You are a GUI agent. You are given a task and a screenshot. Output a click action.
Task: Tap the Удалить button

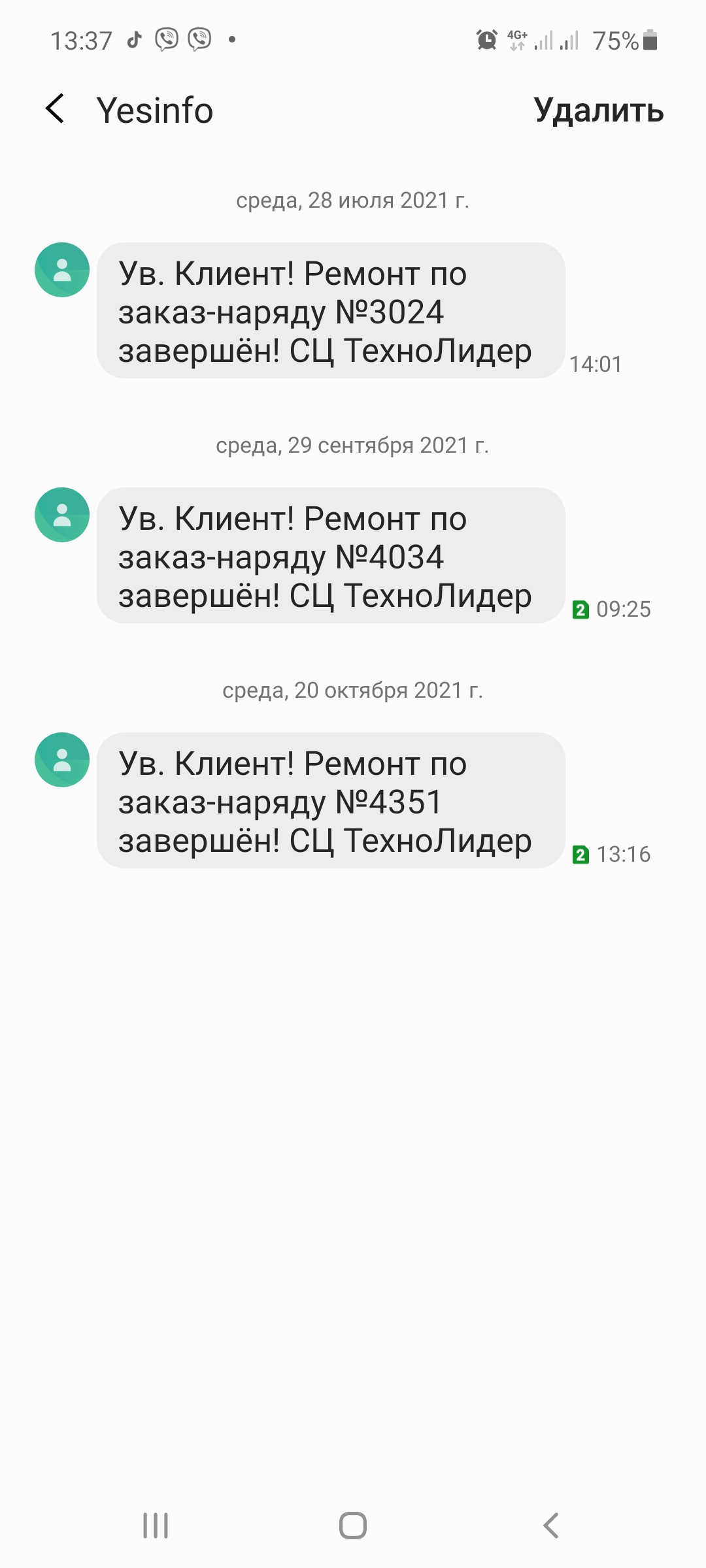coord(599,110)
